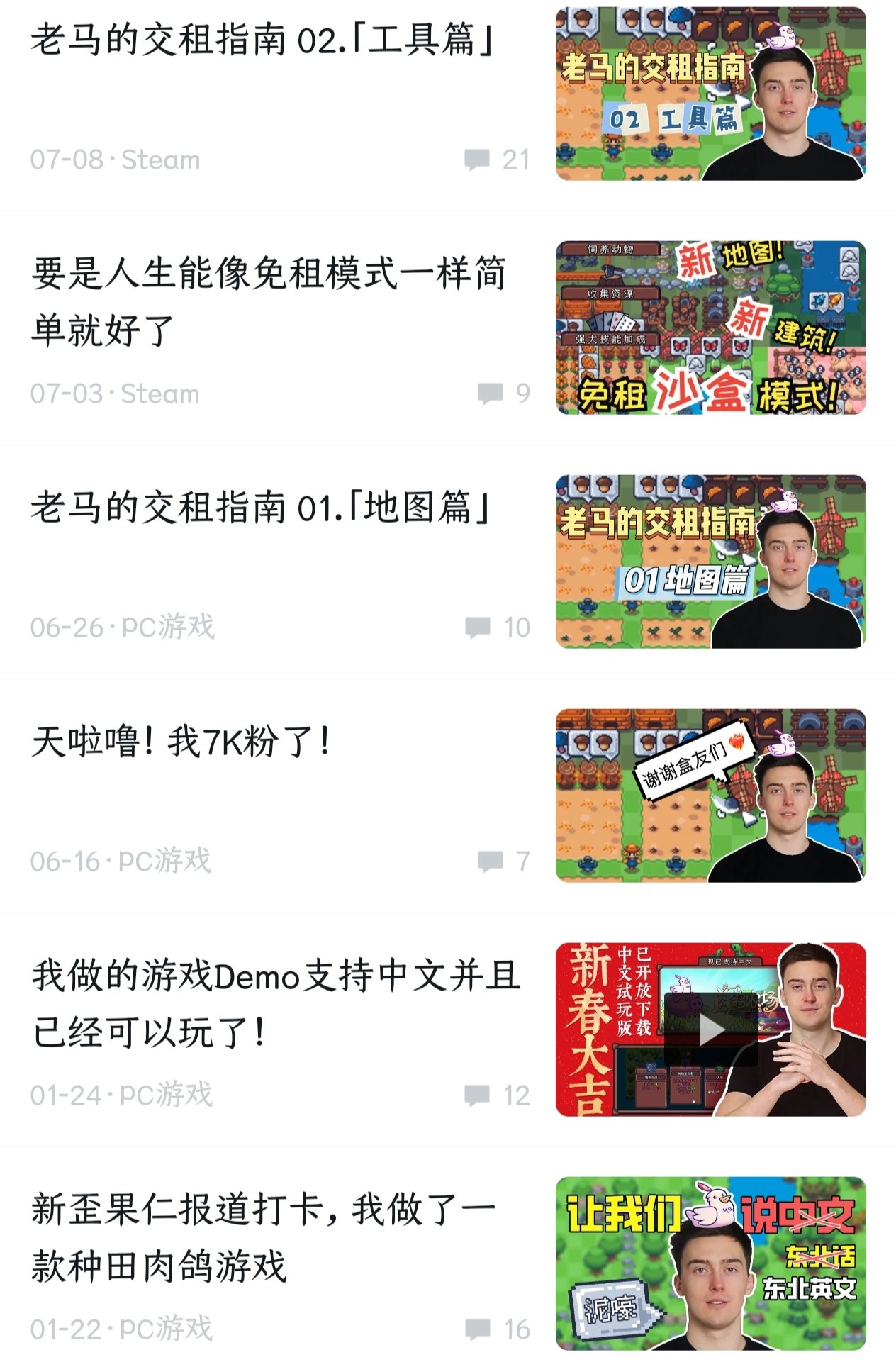896x1367 pixels.
Task: View the 9 comments on 免租模式 post
Action: pos(504,394)
